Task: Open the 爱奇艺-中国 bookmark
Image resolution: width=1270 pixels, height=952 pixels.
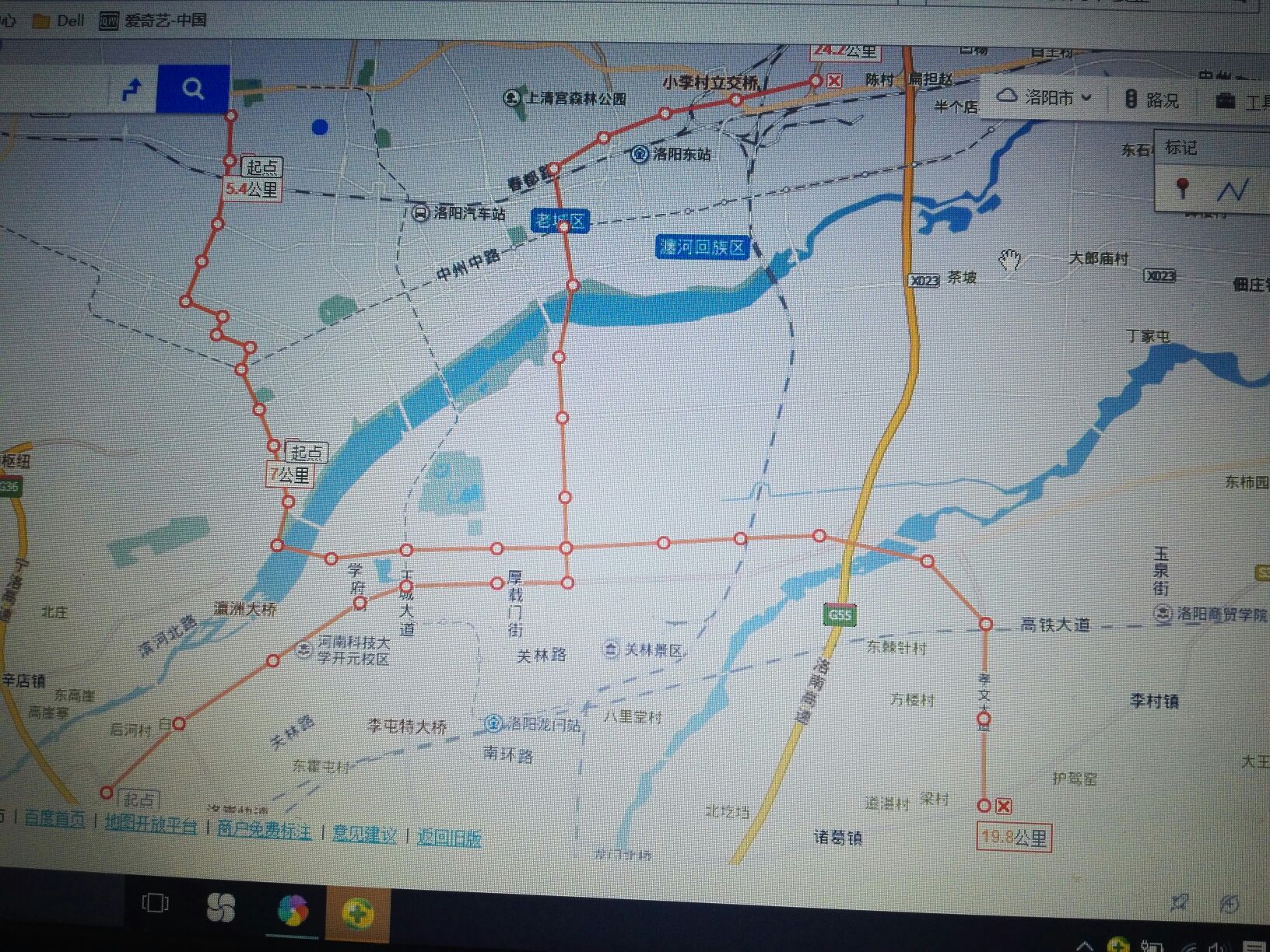Action: point(154,20)
